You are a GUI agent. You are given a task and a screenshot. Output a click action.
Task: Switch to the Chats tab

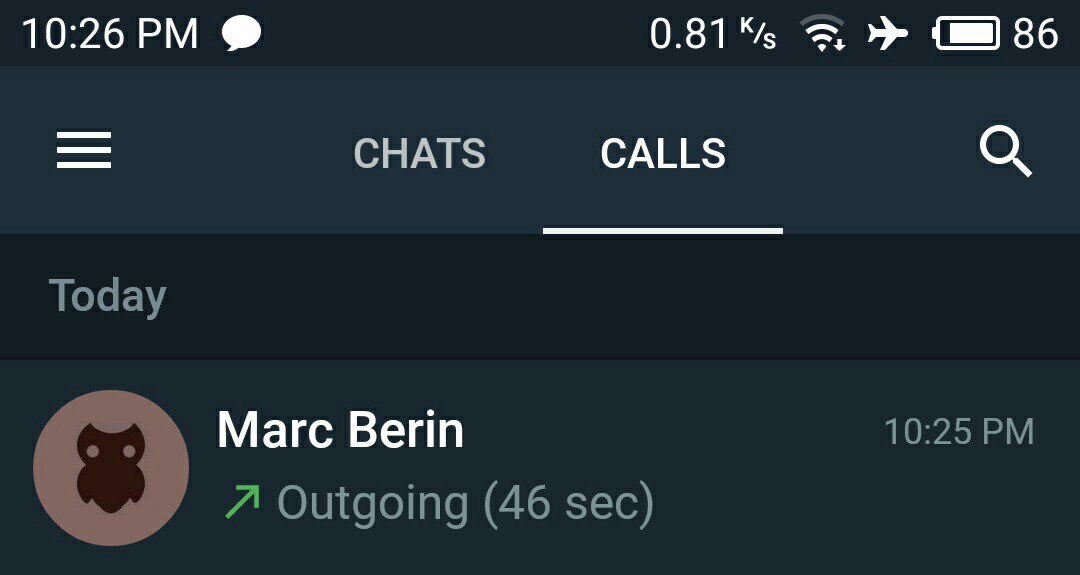(x=419, y=154)
